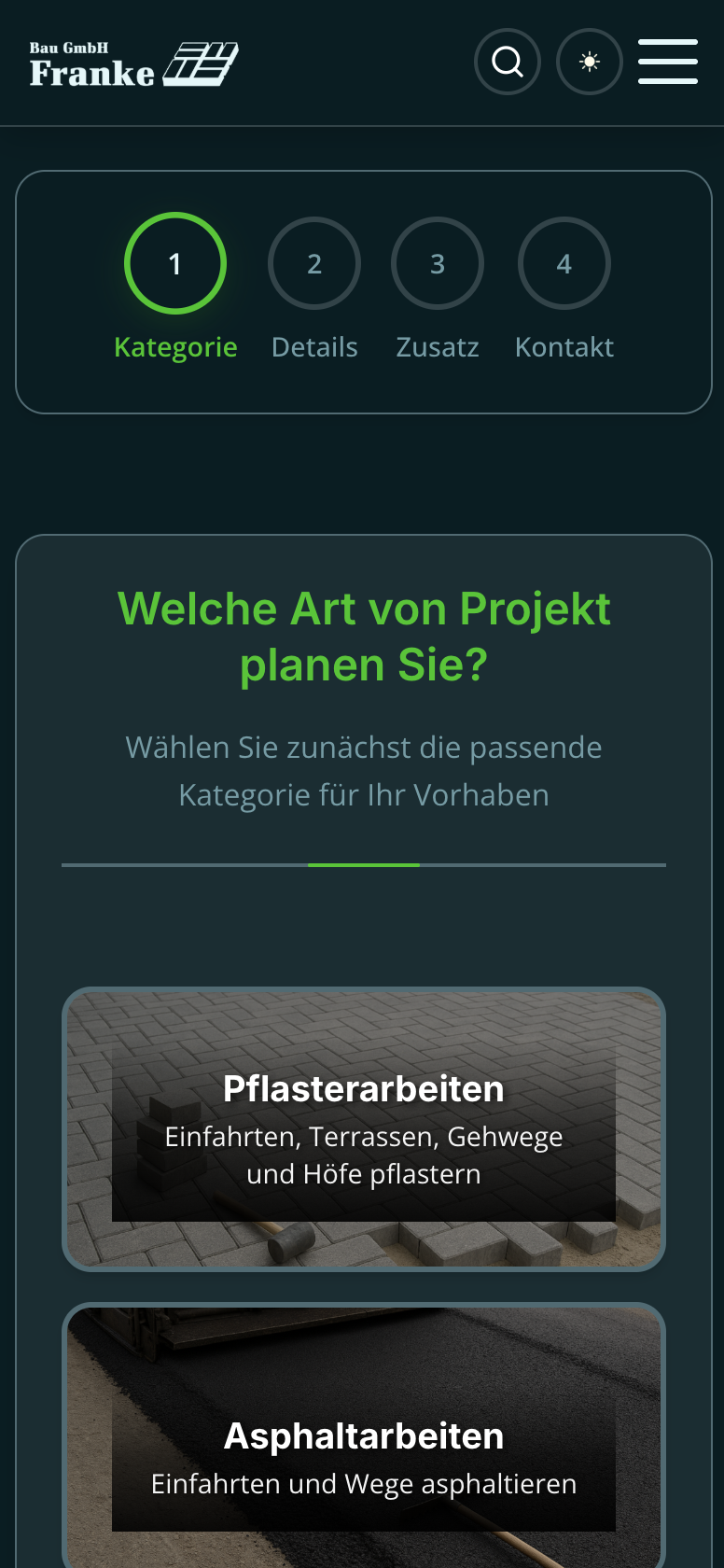Click the Zusatz step label
Image resolution: width=724 pixels, height=1568 pixels.
pyautogui.click(x=438, y=346)
